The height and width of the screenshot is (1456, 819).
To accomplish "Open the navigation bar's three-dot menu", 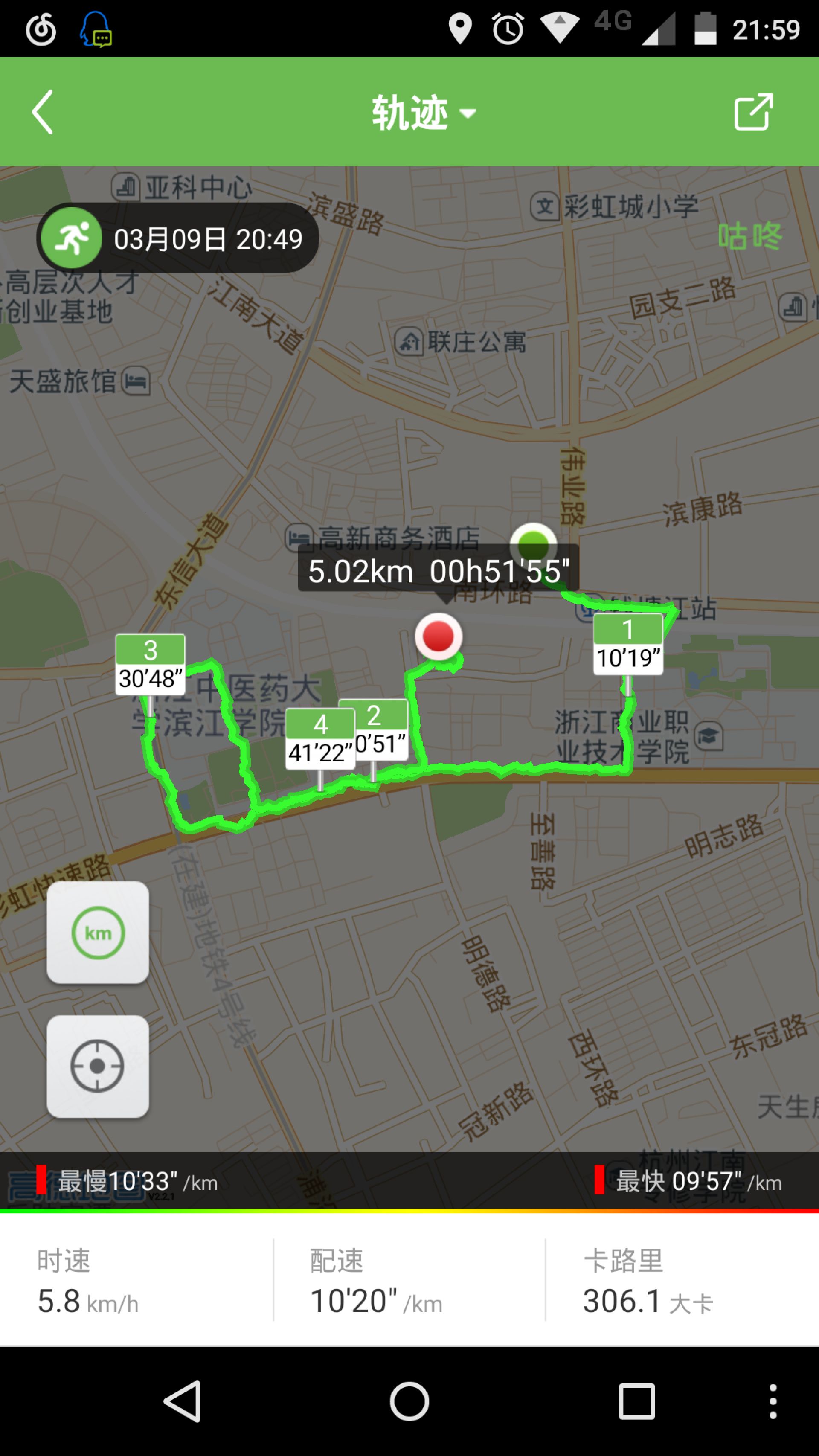I will (773, 1401).
